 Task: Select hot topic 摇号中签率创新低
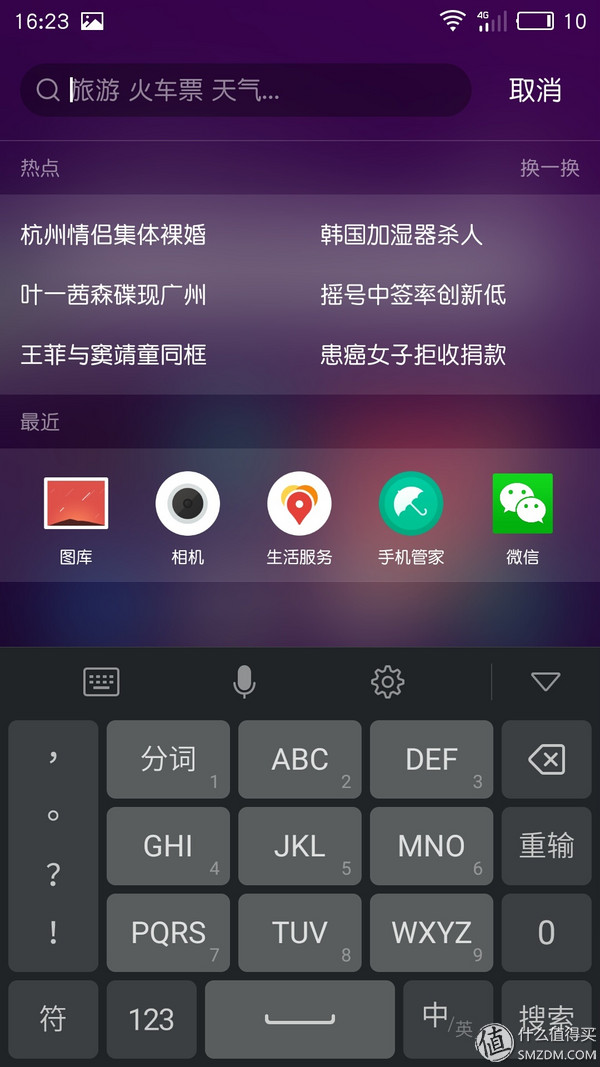pos(413,295)
